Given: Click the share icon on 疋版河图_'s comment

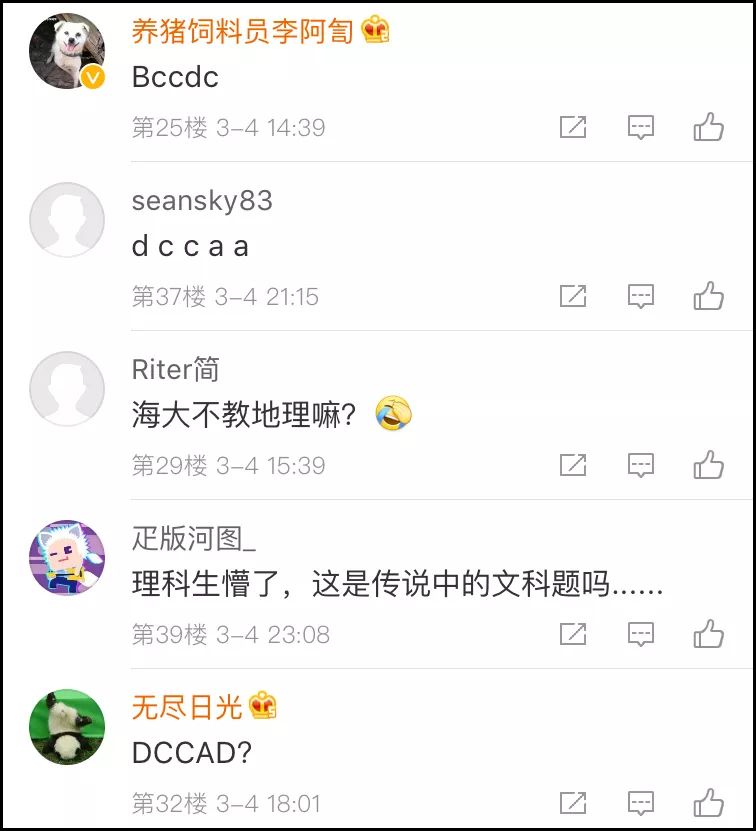Looking at the screenshot, I should click(x=572, y=633).
